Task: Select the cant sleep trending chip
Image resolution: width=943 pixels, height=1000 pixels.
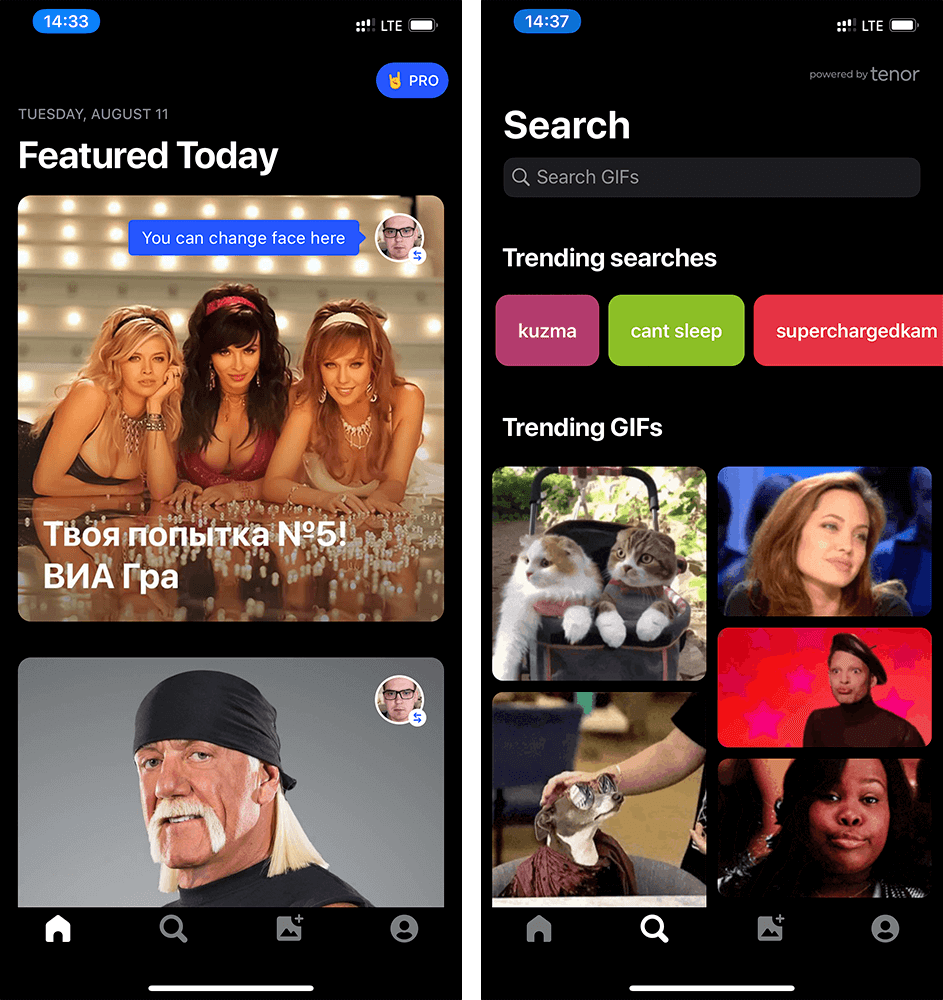Action: pos(676,331)
